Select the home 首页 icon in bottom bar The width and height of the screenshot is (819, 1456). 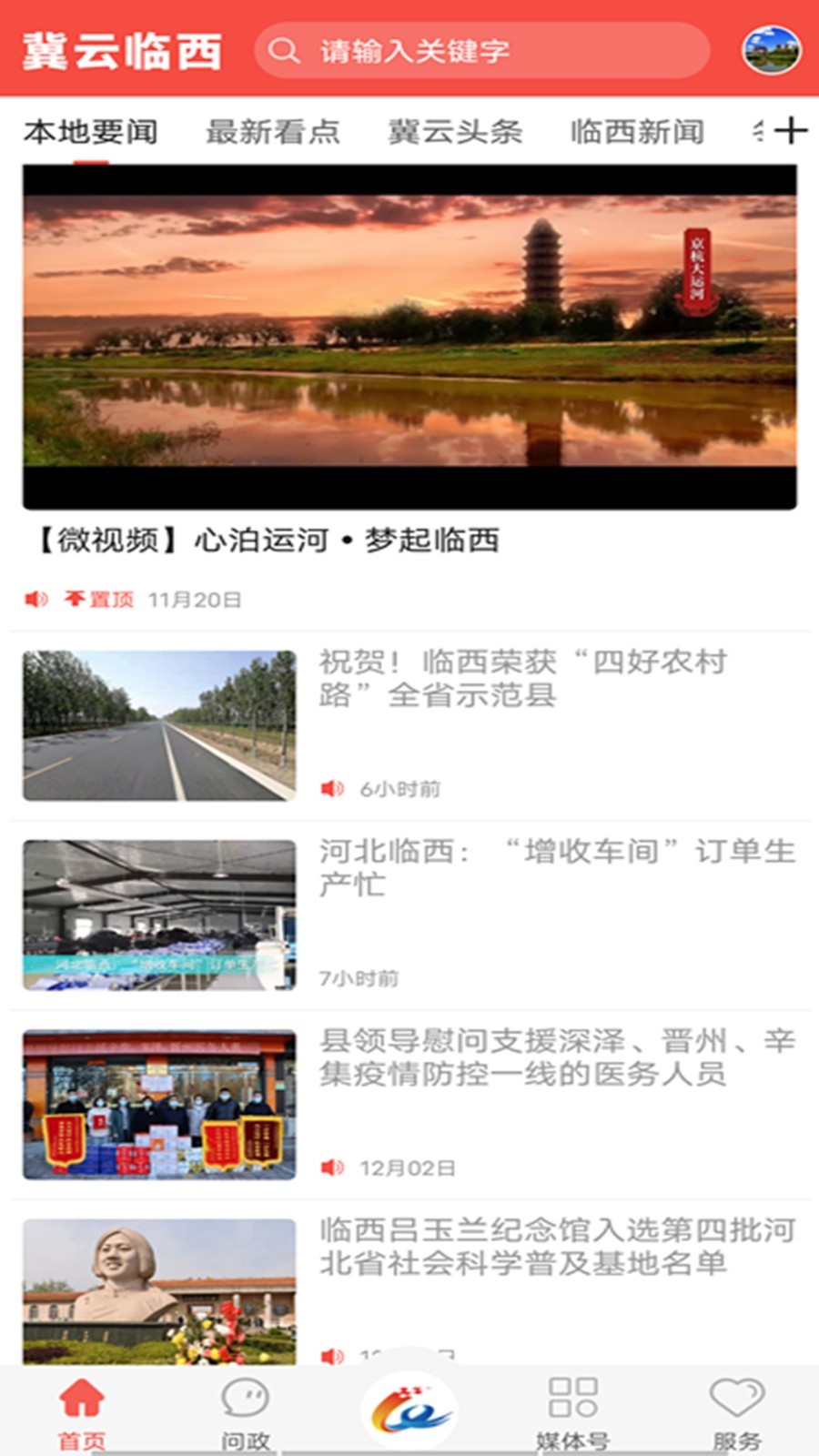click(80, 1406)
